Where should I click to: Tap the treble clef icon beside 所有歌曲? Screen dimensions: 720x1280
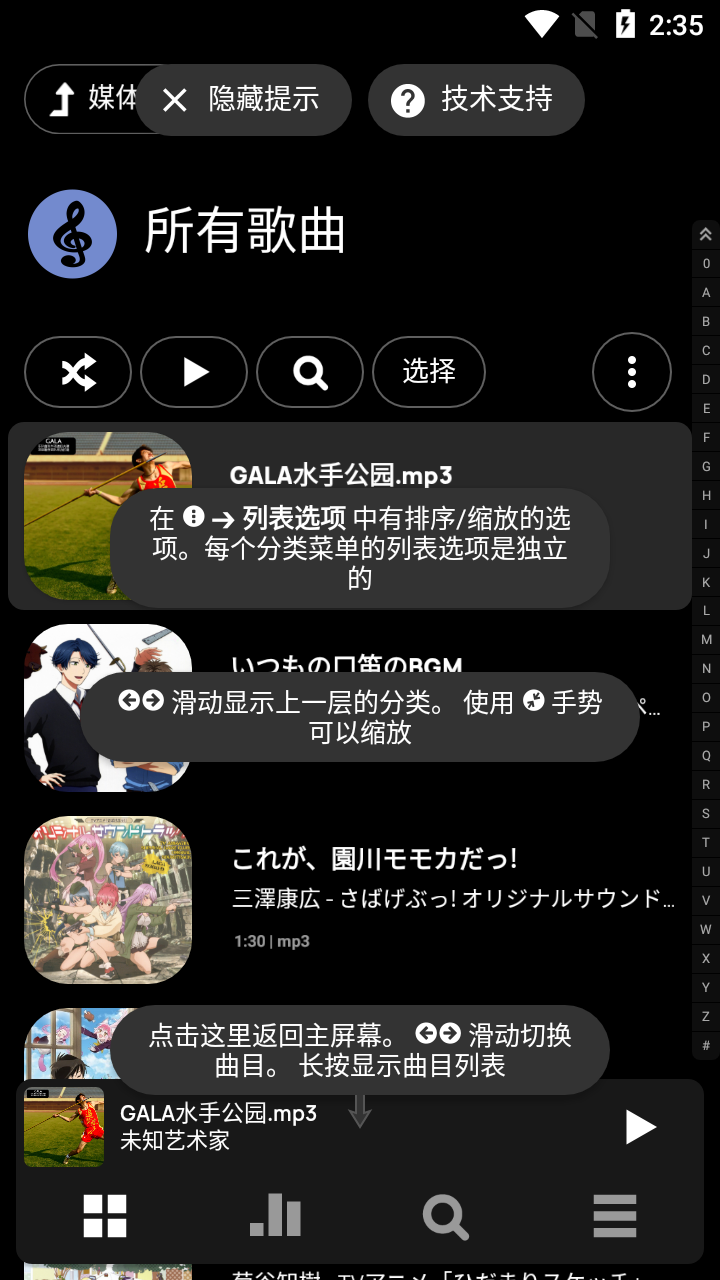[72, 233]
